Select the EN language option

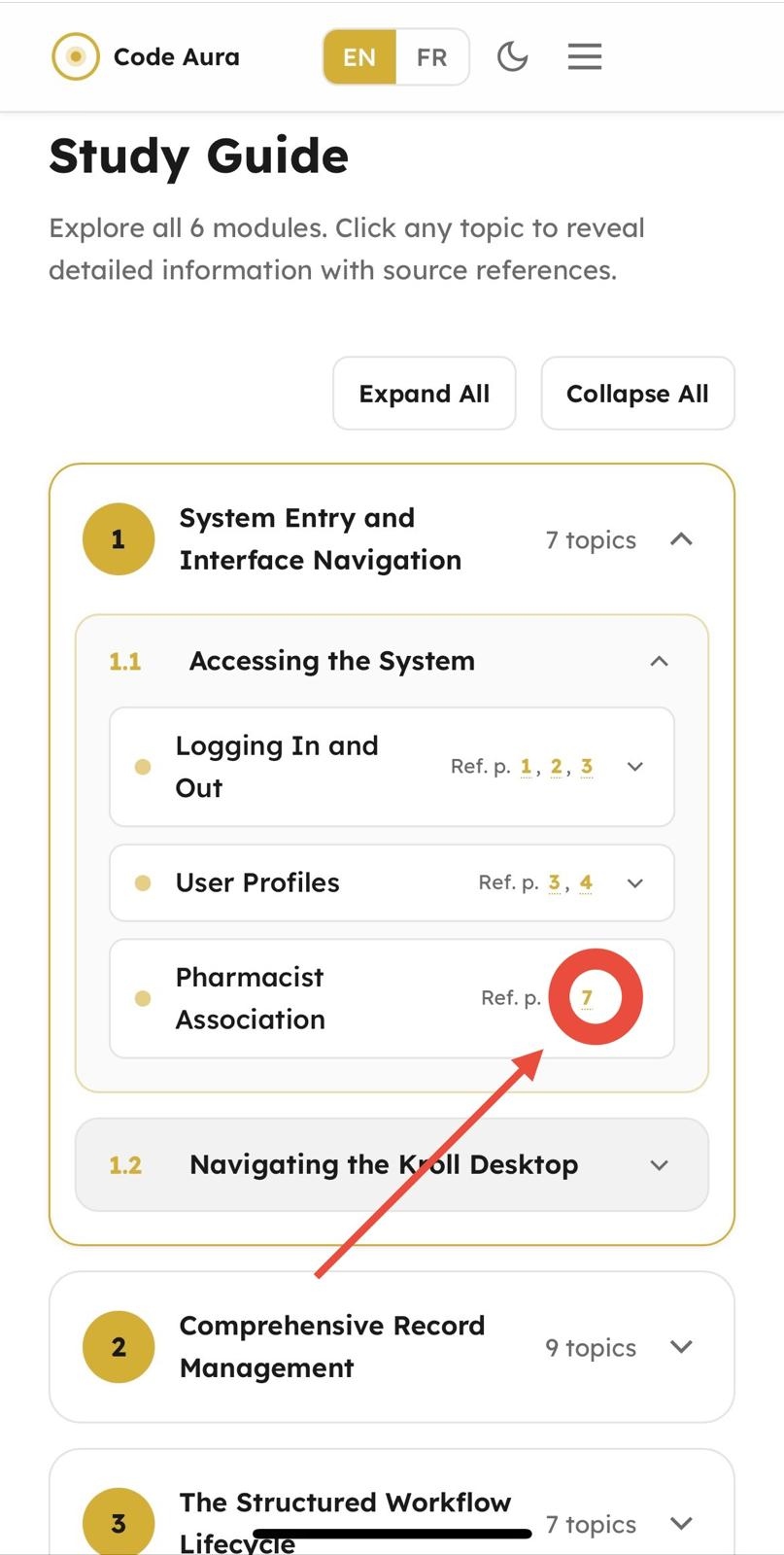point(358,56)
